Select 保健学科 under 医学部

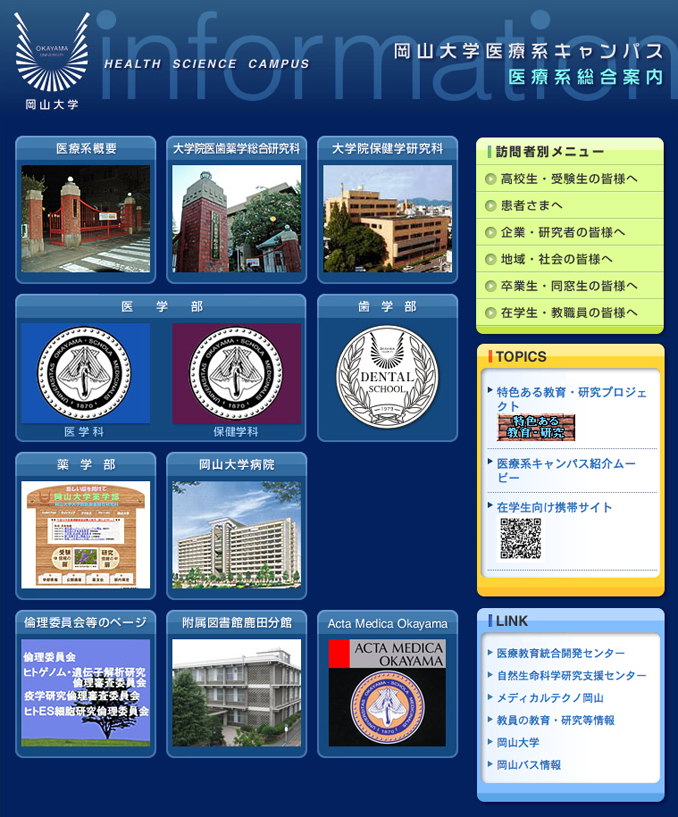pos(236,375)
